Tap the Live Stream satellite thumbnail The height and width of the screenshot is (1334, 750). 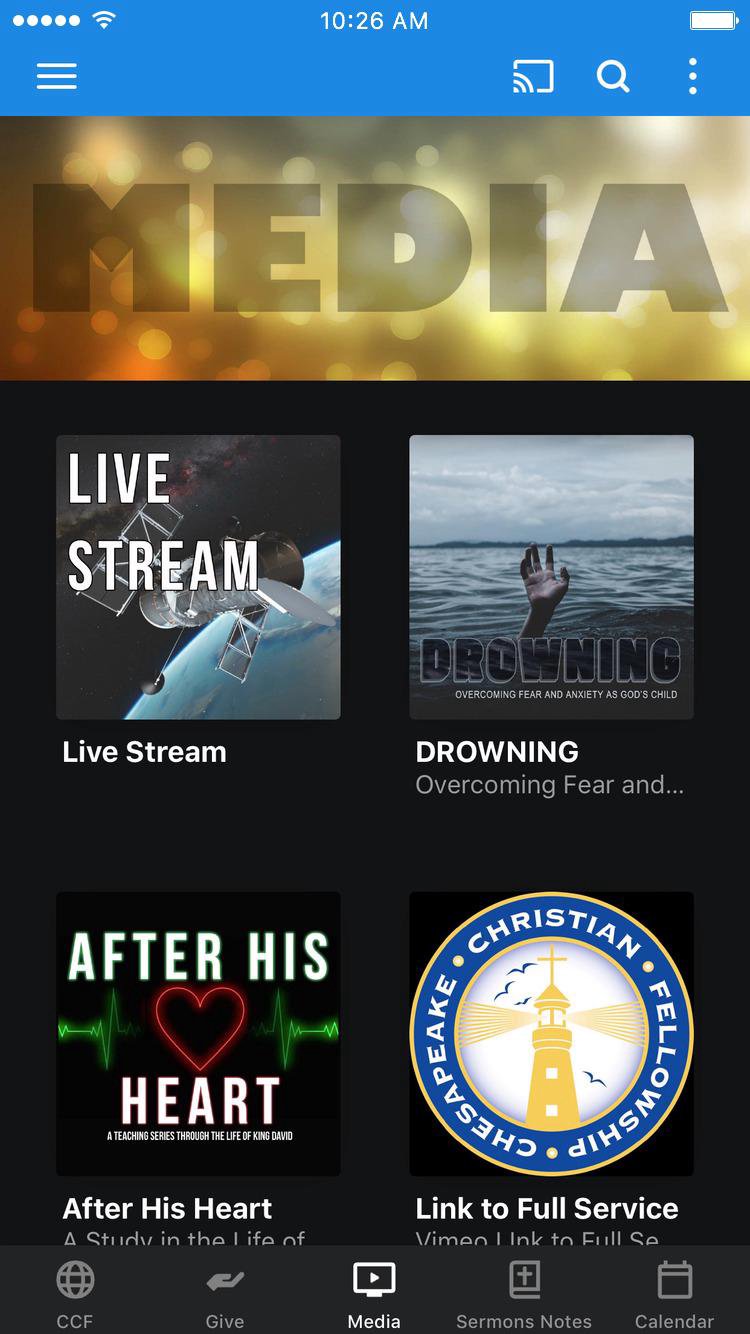pyautogui.click(x=198, y=576)
